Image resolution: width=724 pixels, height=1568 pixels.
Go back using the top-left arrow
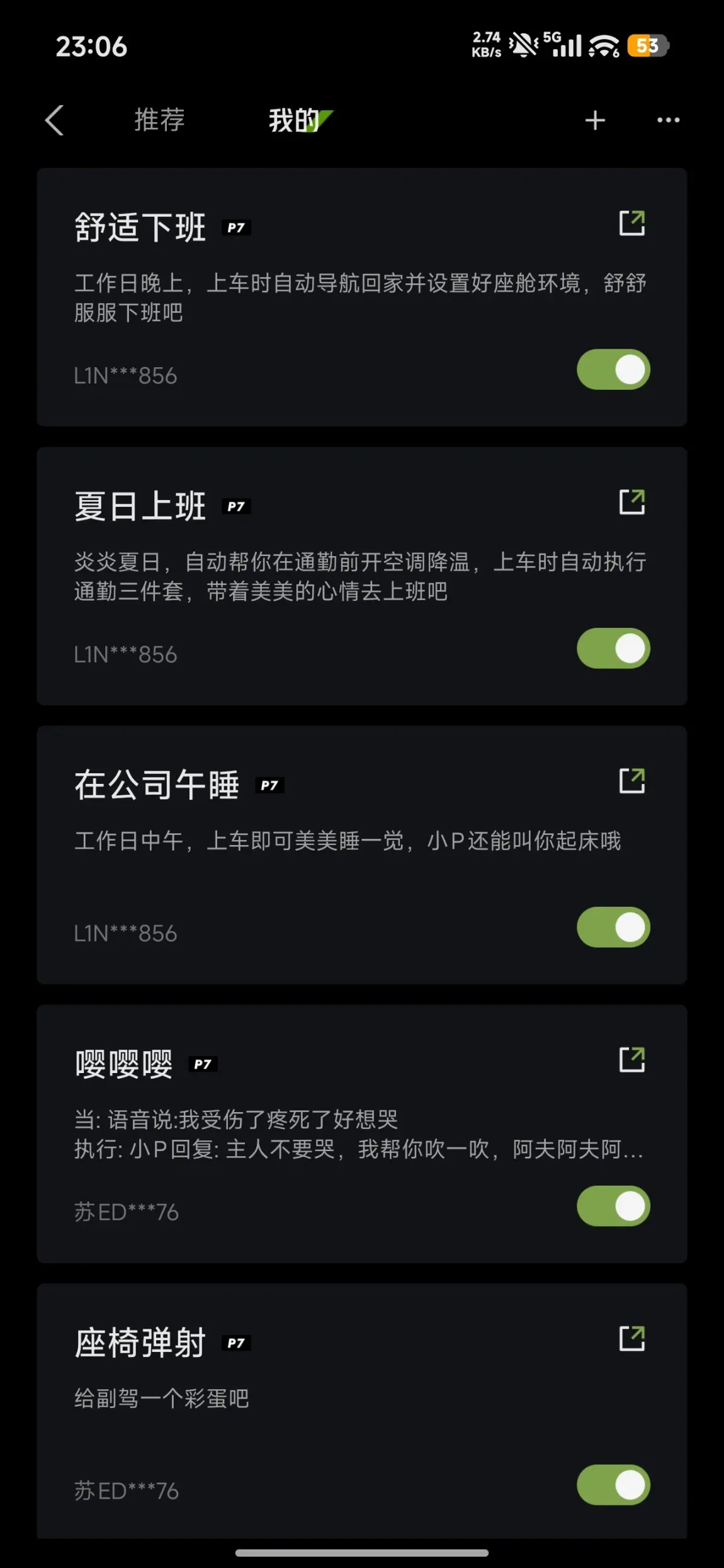55,120
